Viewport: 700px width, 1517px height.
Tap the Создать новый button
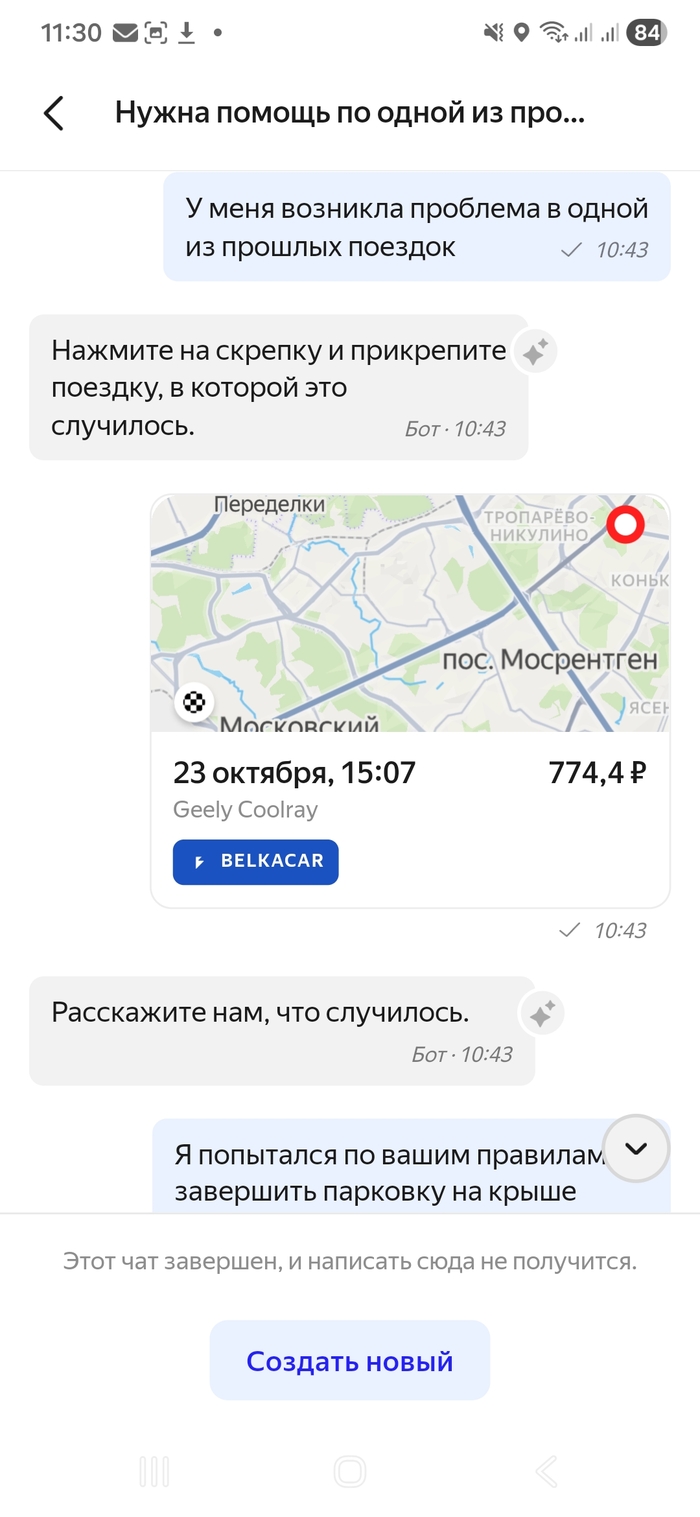[350, 1361]
